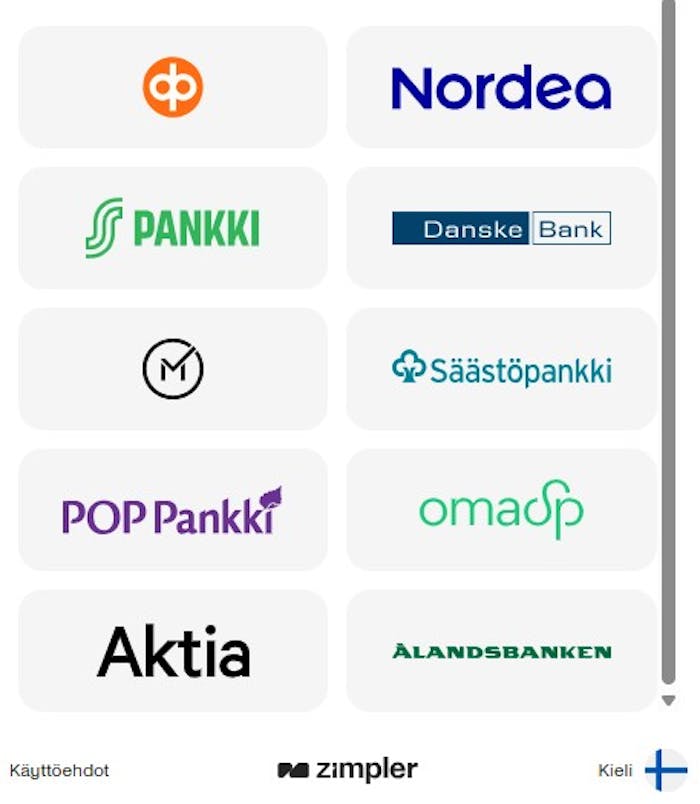Choose OmaSp bank
This screenshot has width=700, height=804.
point(501,510)
